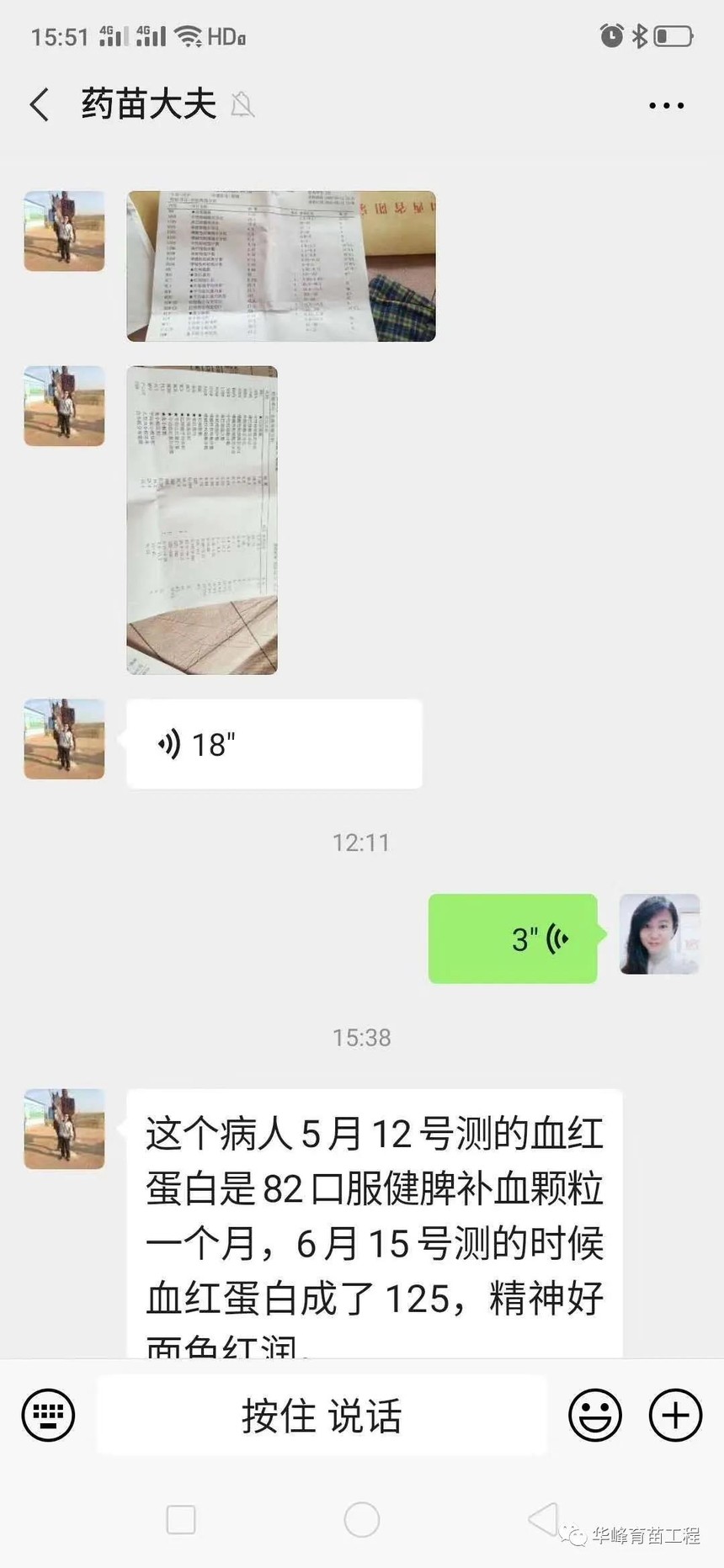724x1568 pixels.
Task: Tap the sender's avatar next to the text message
Action: click(63, 1129)
